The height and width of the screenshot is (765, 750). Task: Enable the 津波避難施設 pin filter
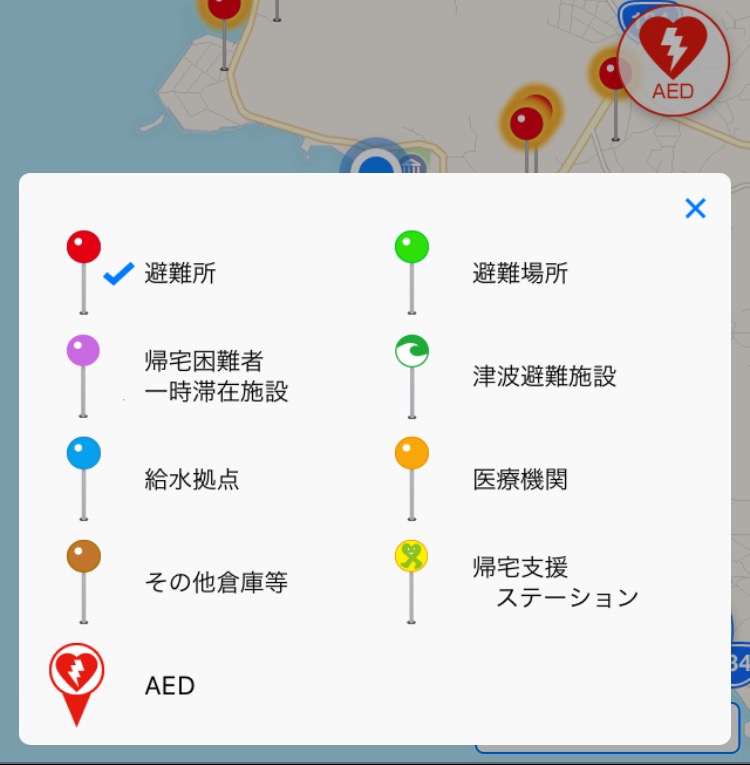point(543,376)
